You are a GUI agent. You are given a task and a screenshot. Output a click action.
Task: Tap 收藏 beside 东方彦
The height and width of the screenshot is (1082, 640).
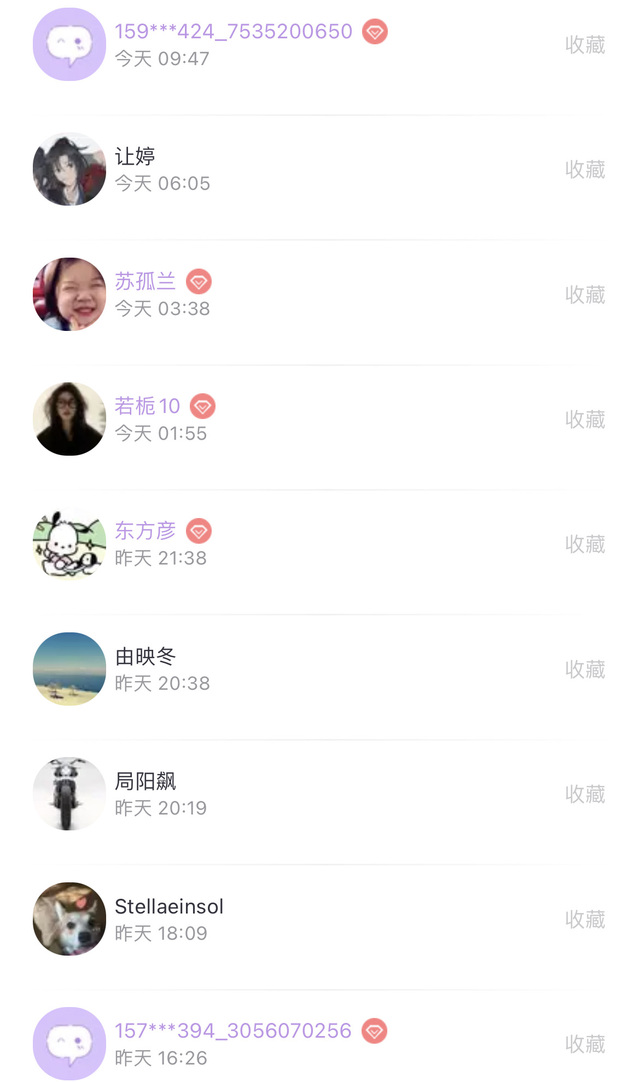pos(585,545)
